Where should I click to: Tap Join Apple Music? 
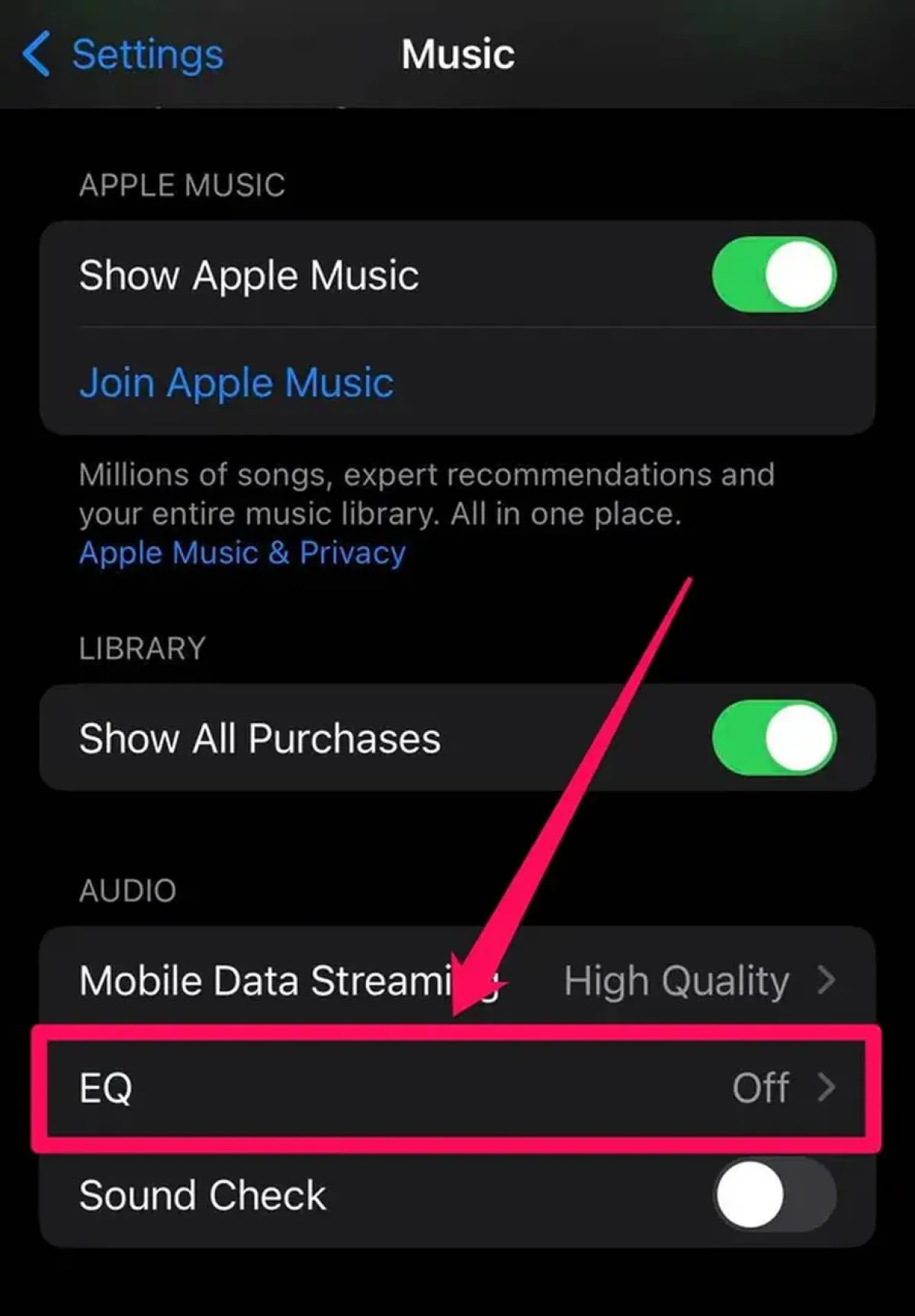pos(236,382)
